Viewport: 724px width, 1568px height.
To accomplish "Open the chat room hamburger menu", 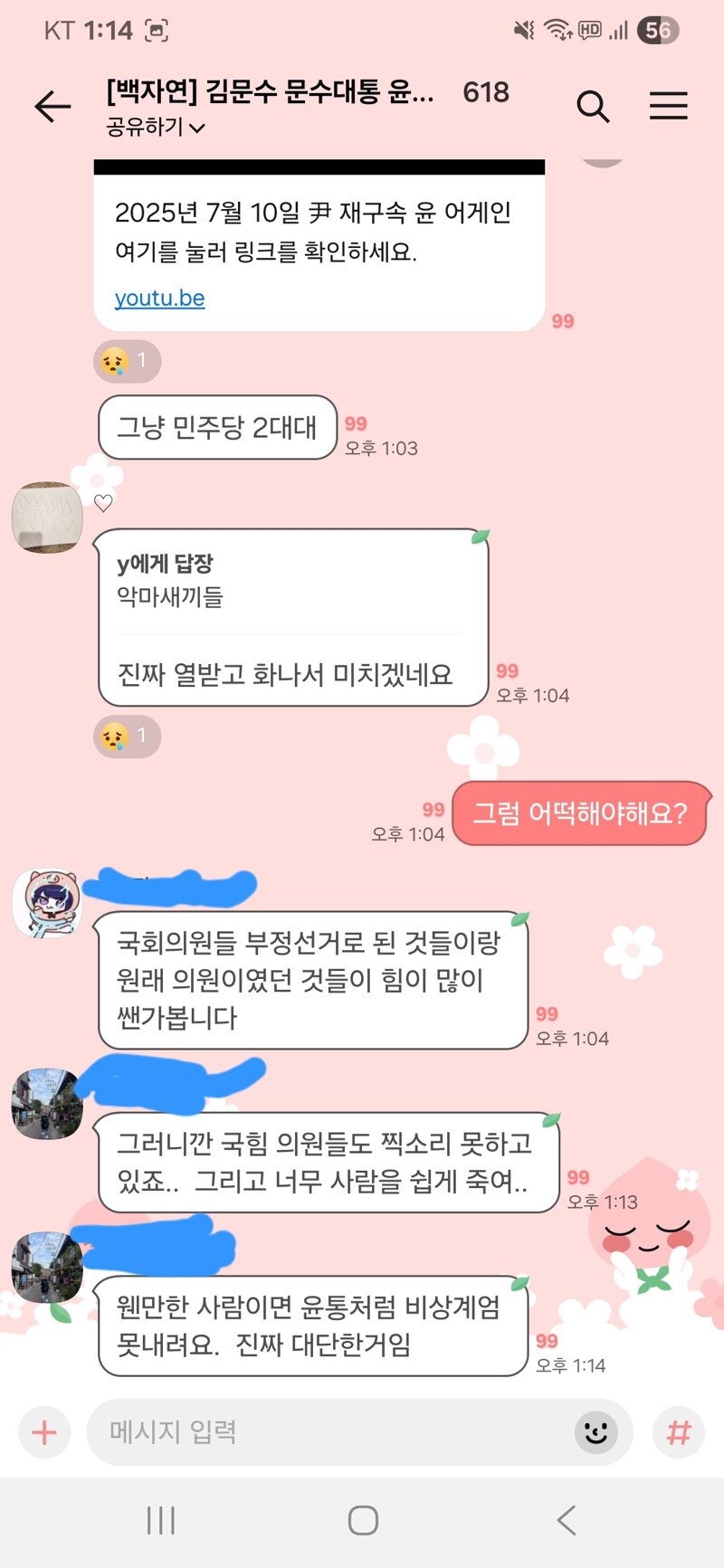I will coord(669,106).
